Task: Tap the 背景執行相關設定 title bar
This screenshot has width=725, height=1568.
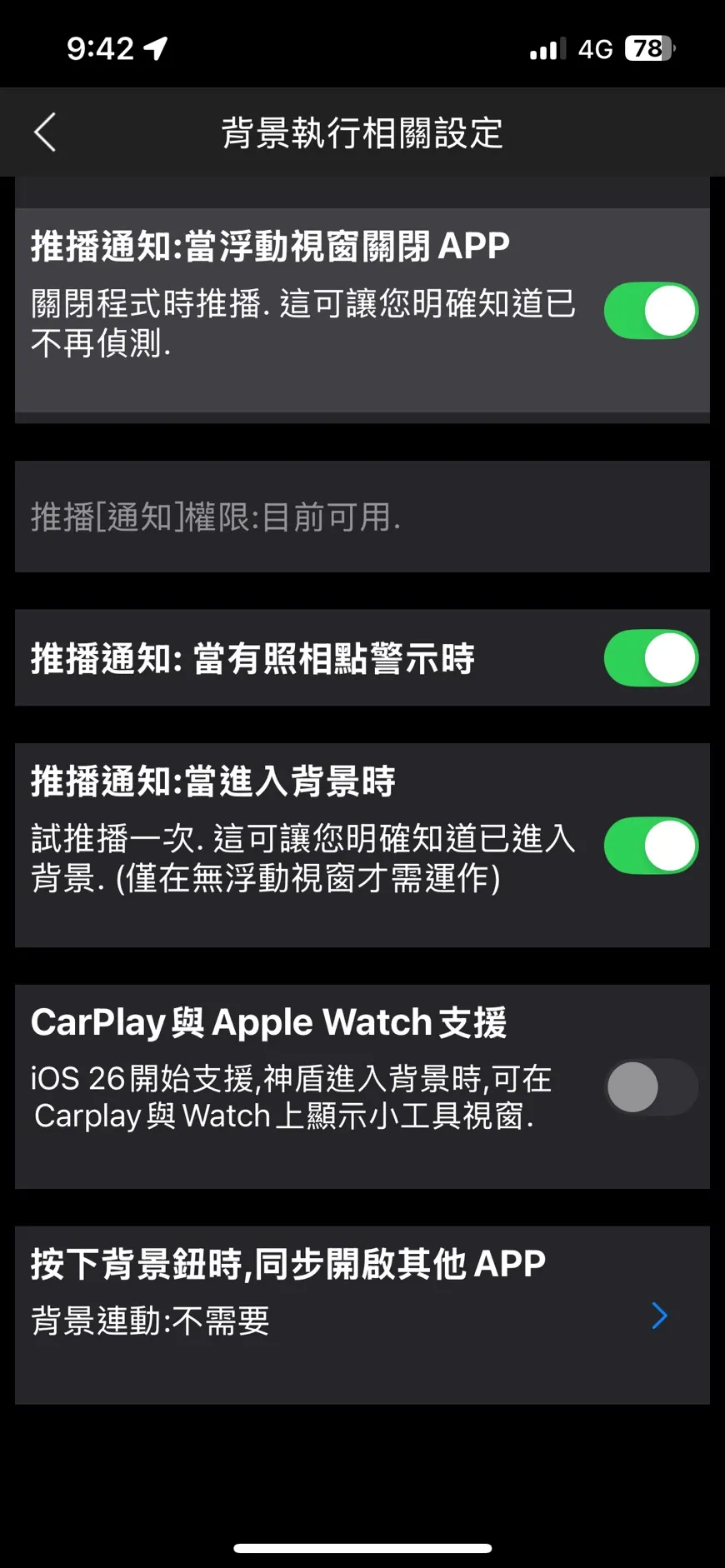Action: (x=362, y=132)
